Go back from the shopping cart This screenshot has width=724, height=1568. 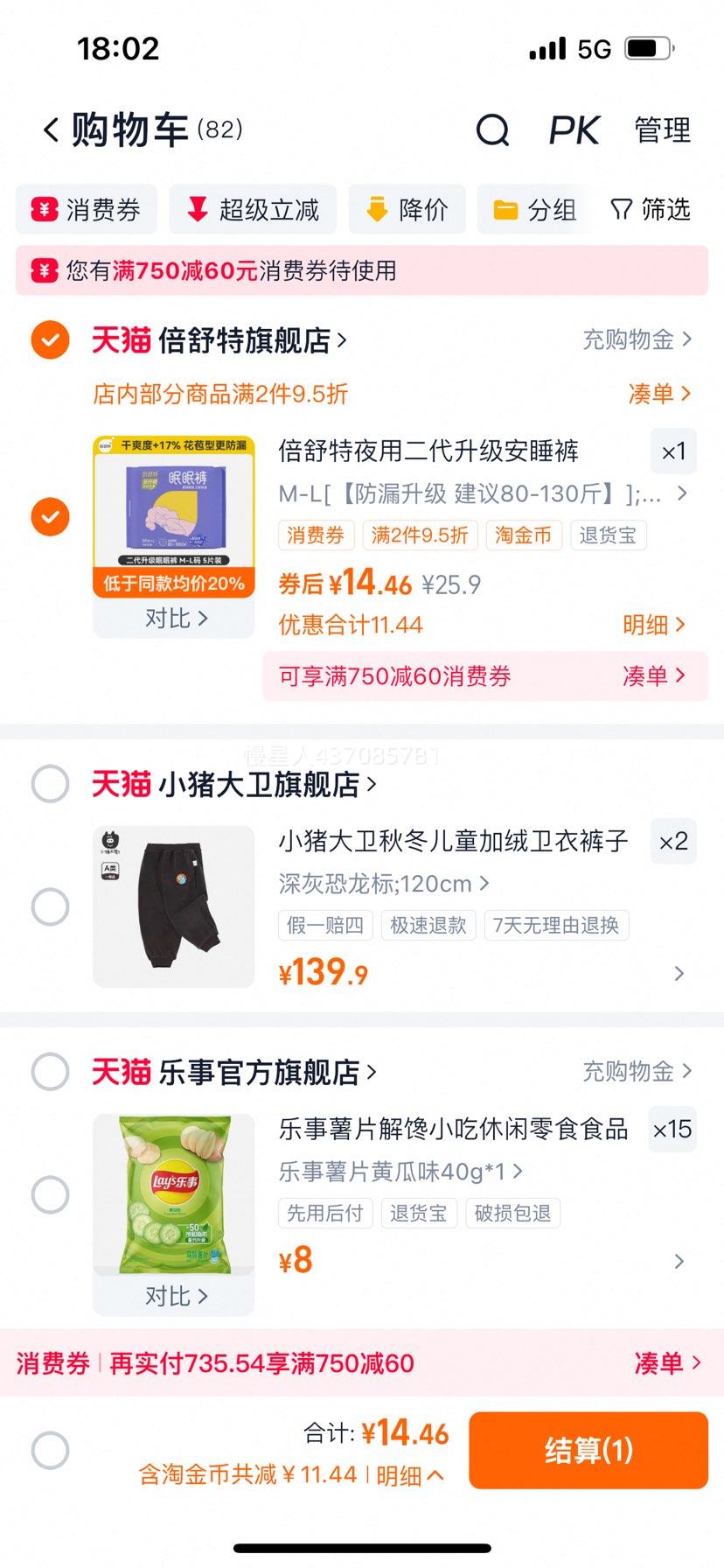click(52, 130)
